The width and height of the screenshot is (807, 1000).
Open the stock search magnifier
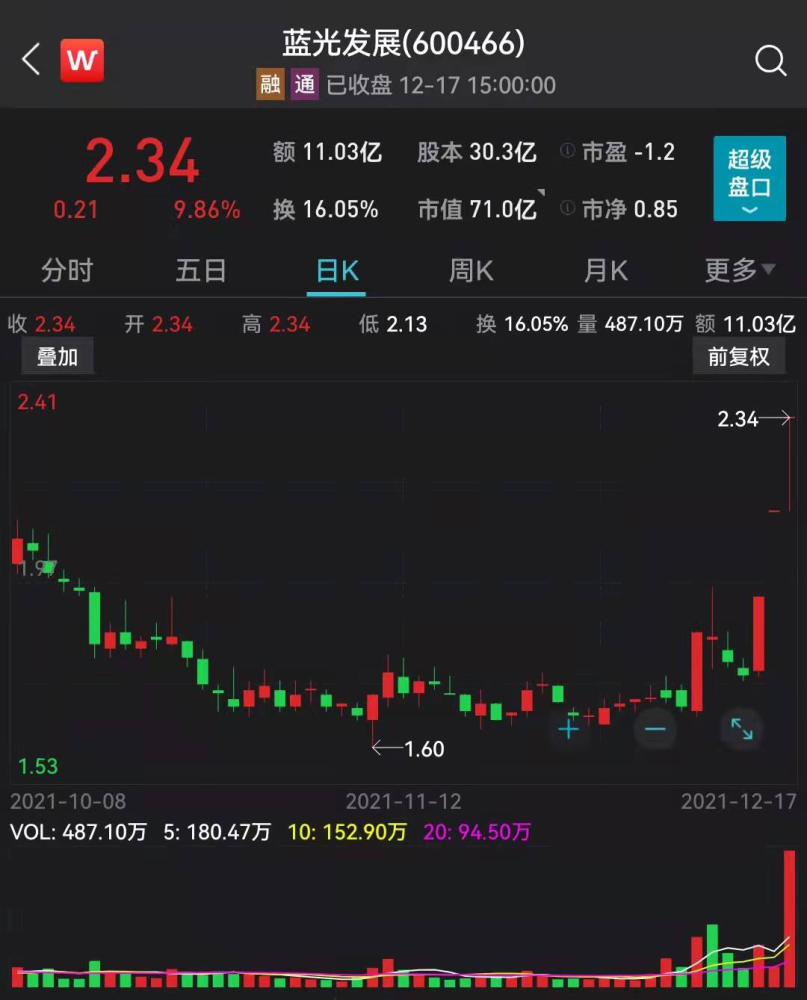(x=770, y=61)
